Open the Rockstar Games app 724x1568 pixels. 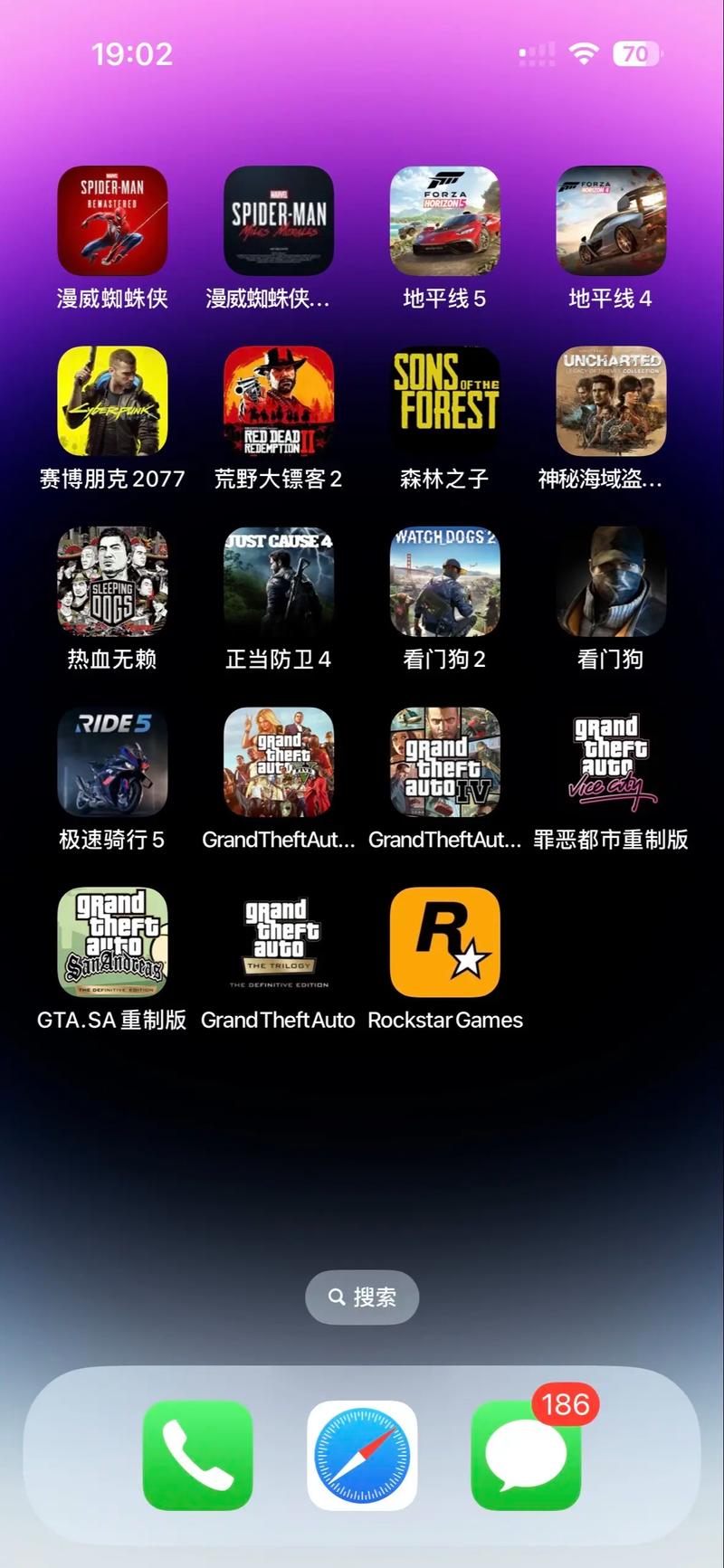coord(444,941)
